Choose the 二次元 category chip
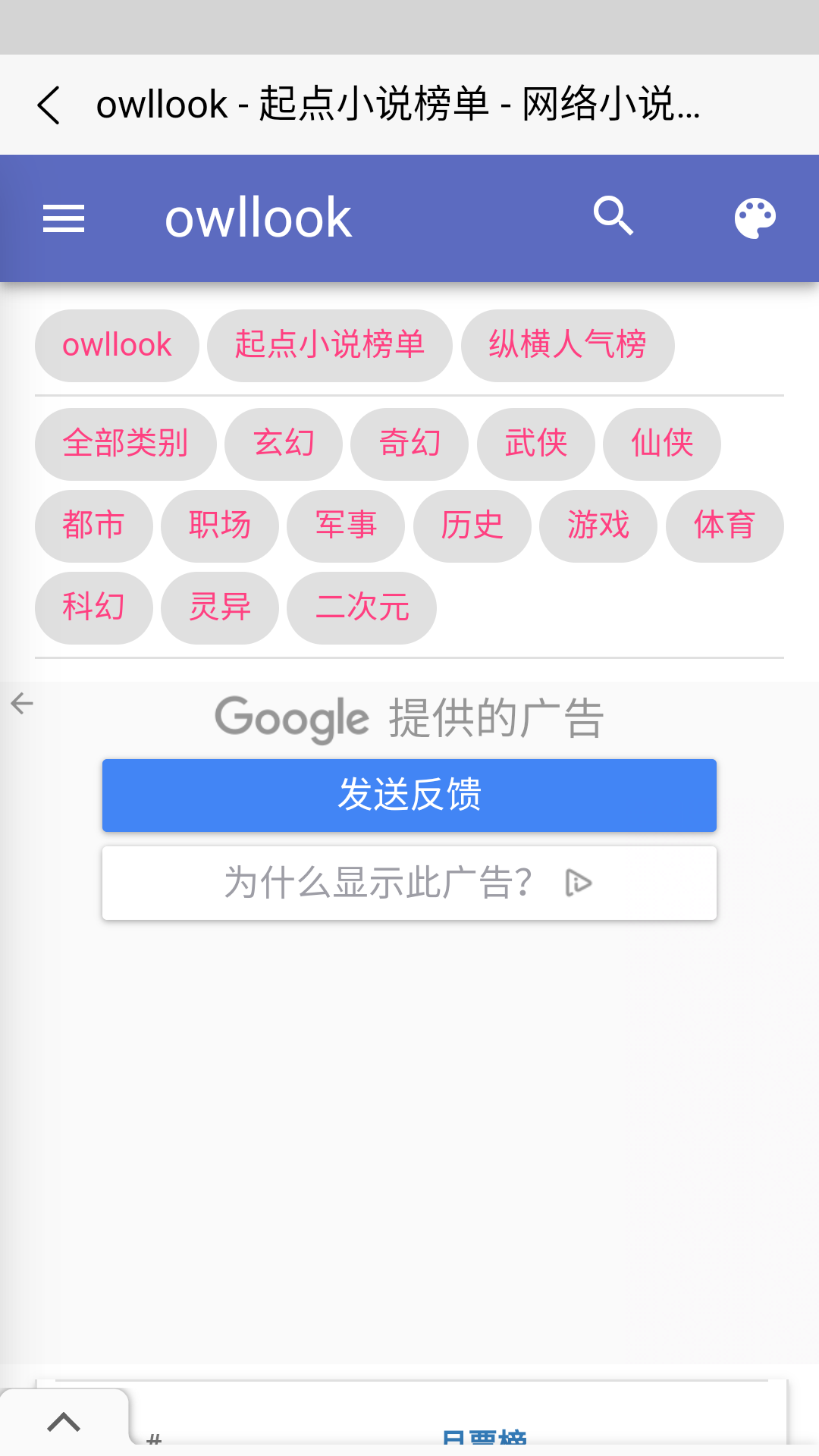The width and height of the screenshot is (819, 1456). coord(362,607)
